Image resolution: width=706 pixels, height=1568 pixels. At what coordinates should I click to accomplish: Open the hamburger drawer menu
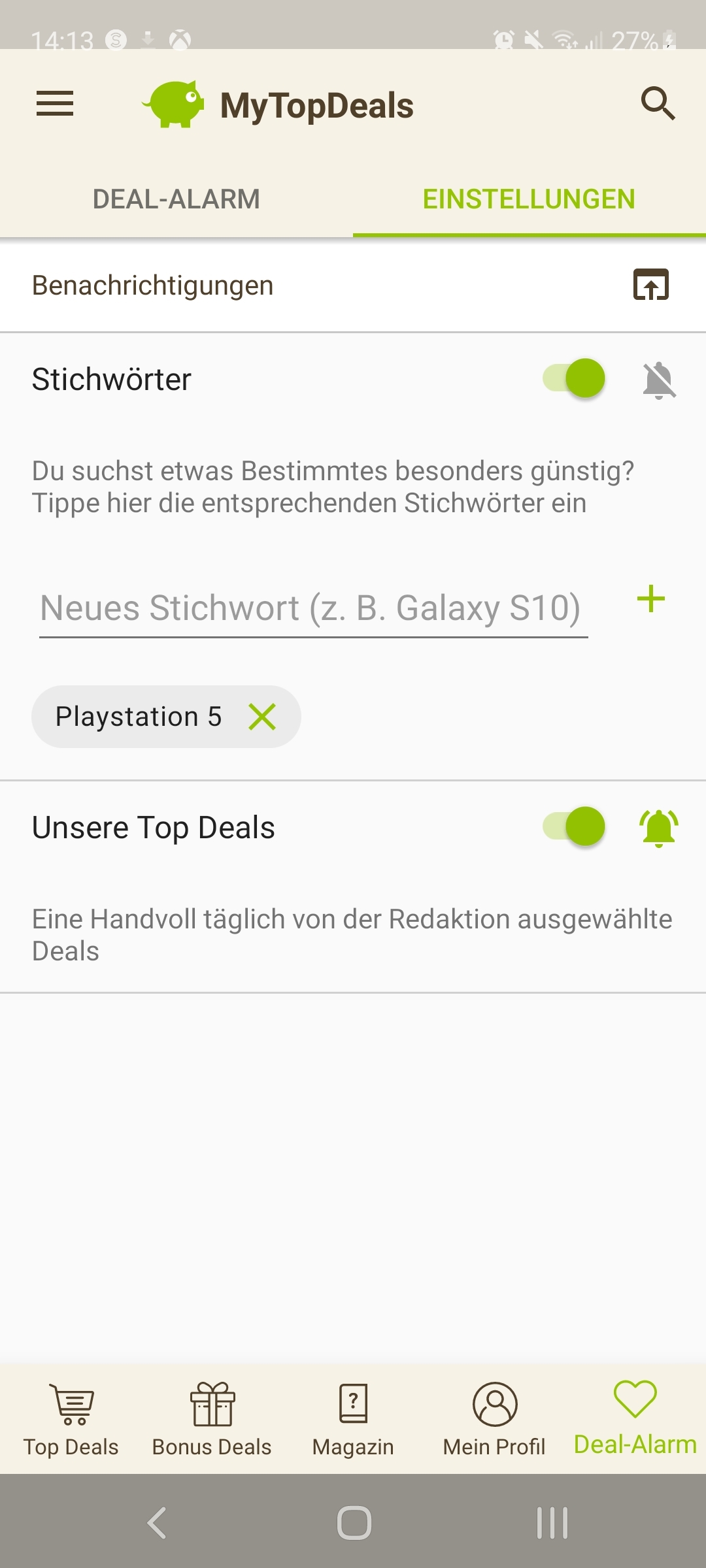[x=55, y=104]
